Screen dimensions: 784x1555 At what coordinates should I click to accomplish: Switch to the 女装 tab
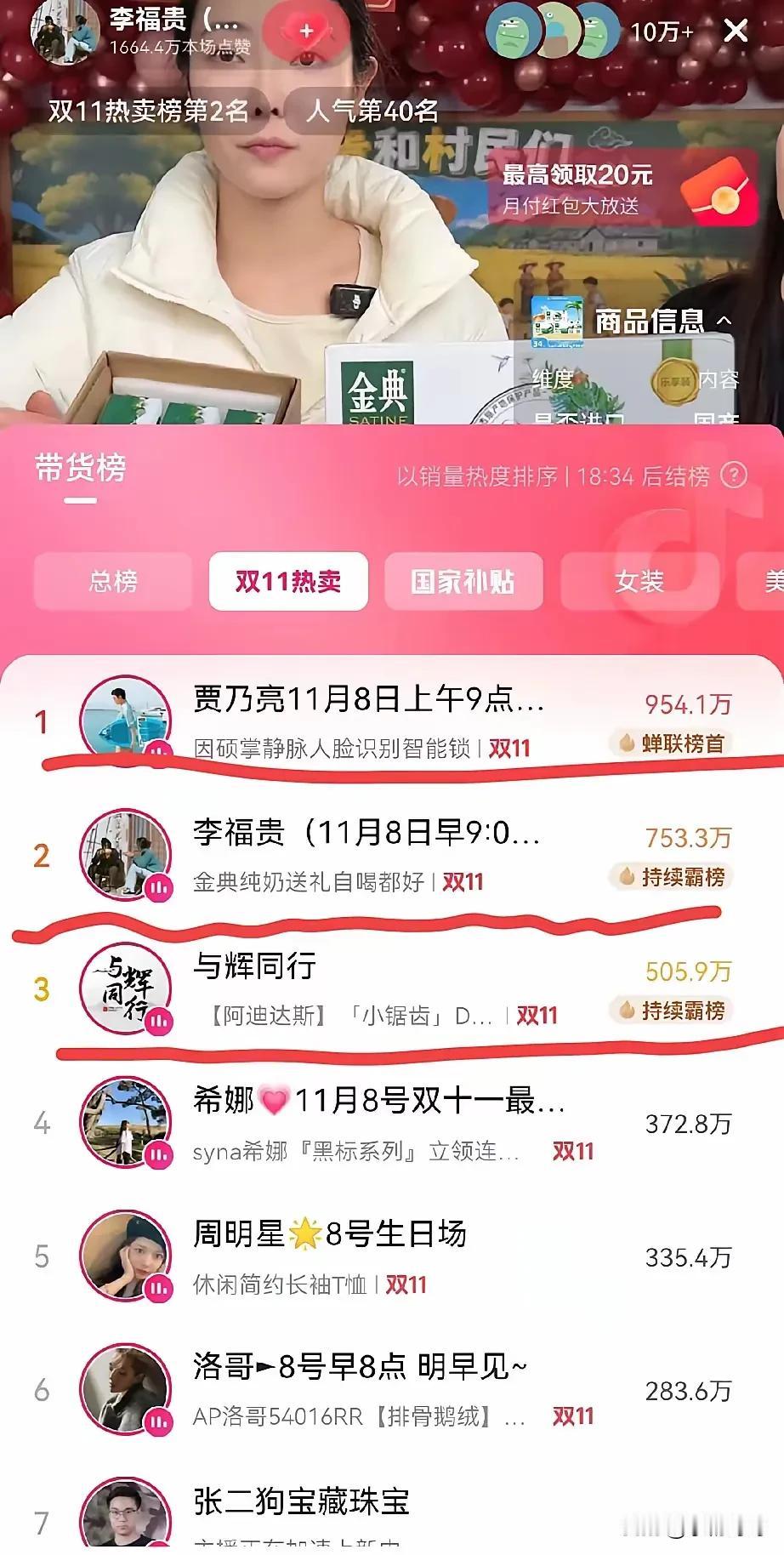click(x=639, y=581)
